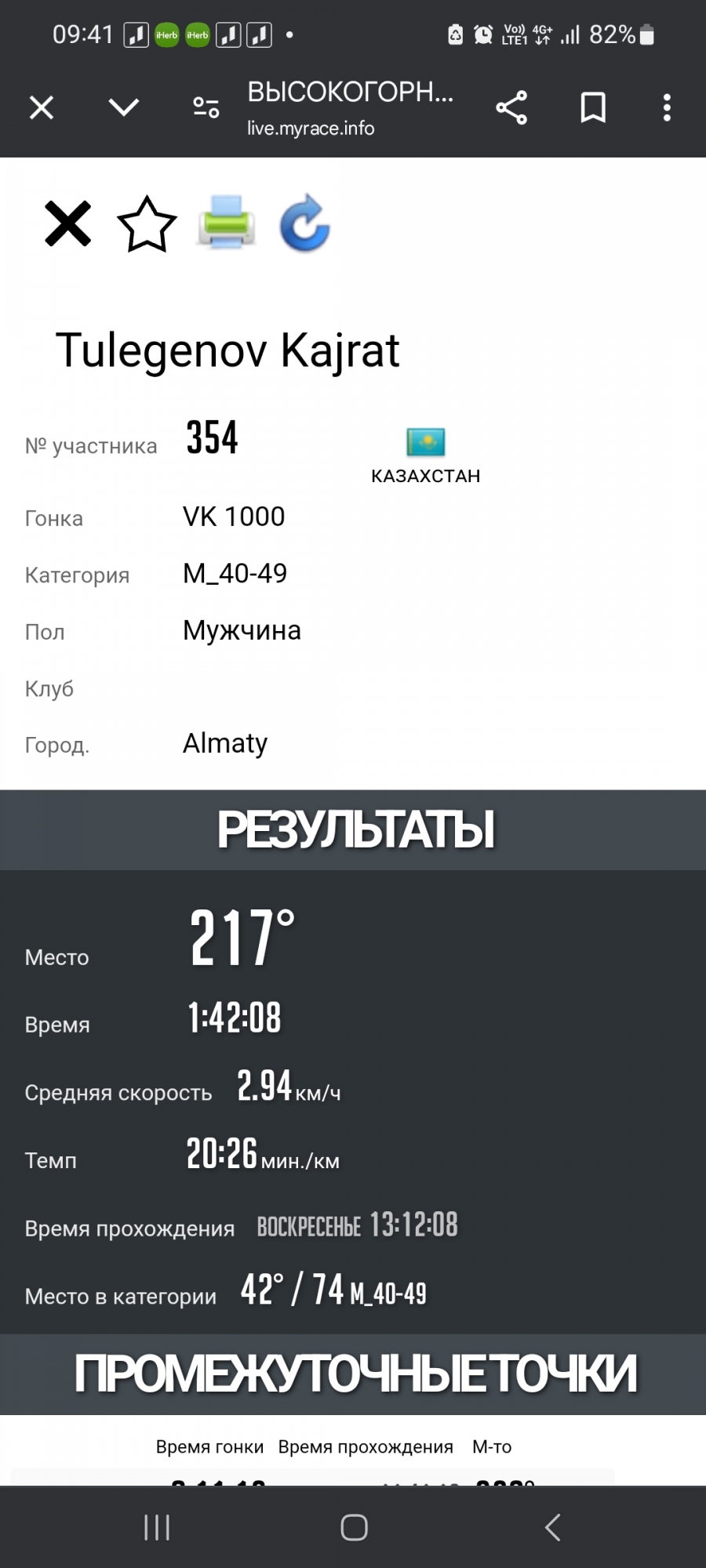Go back using the system navigation bar
Screen dimensions: 706x1568
(x=553, y=1527)
